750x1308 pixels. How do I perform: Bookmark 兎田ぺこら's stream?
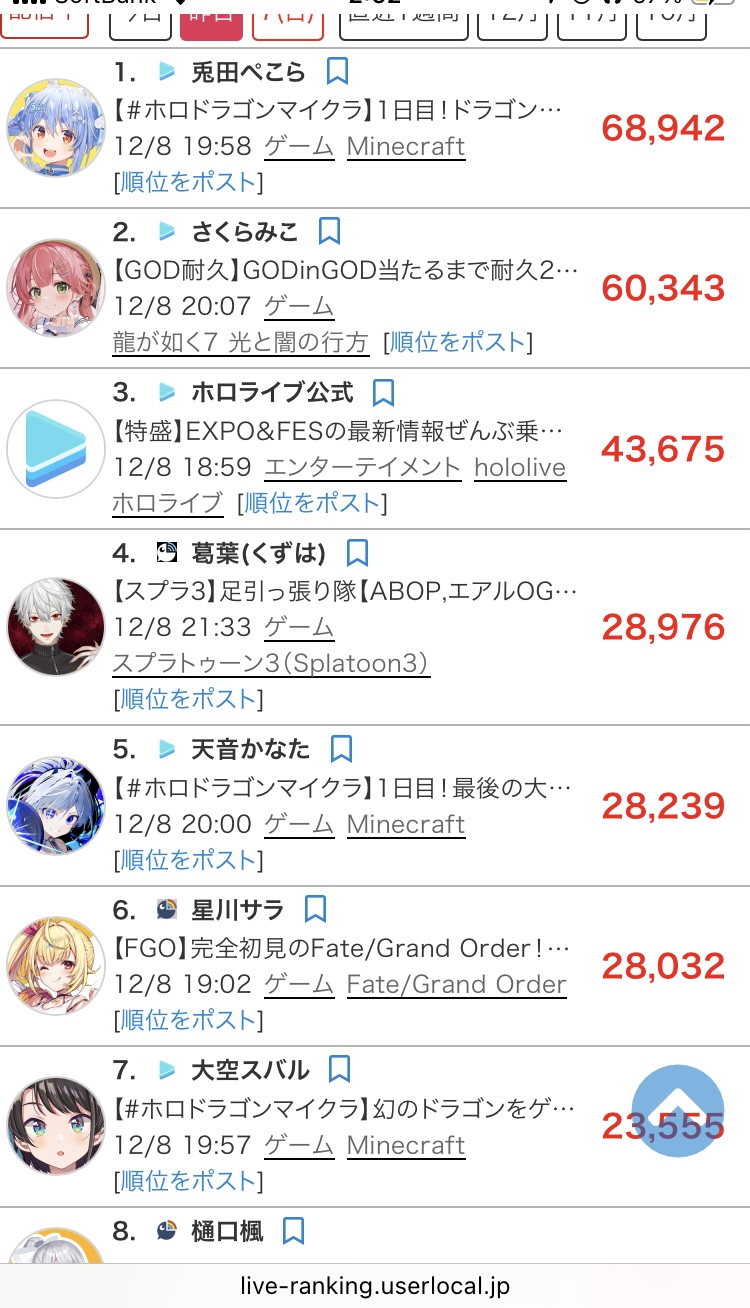coord(337,72)
